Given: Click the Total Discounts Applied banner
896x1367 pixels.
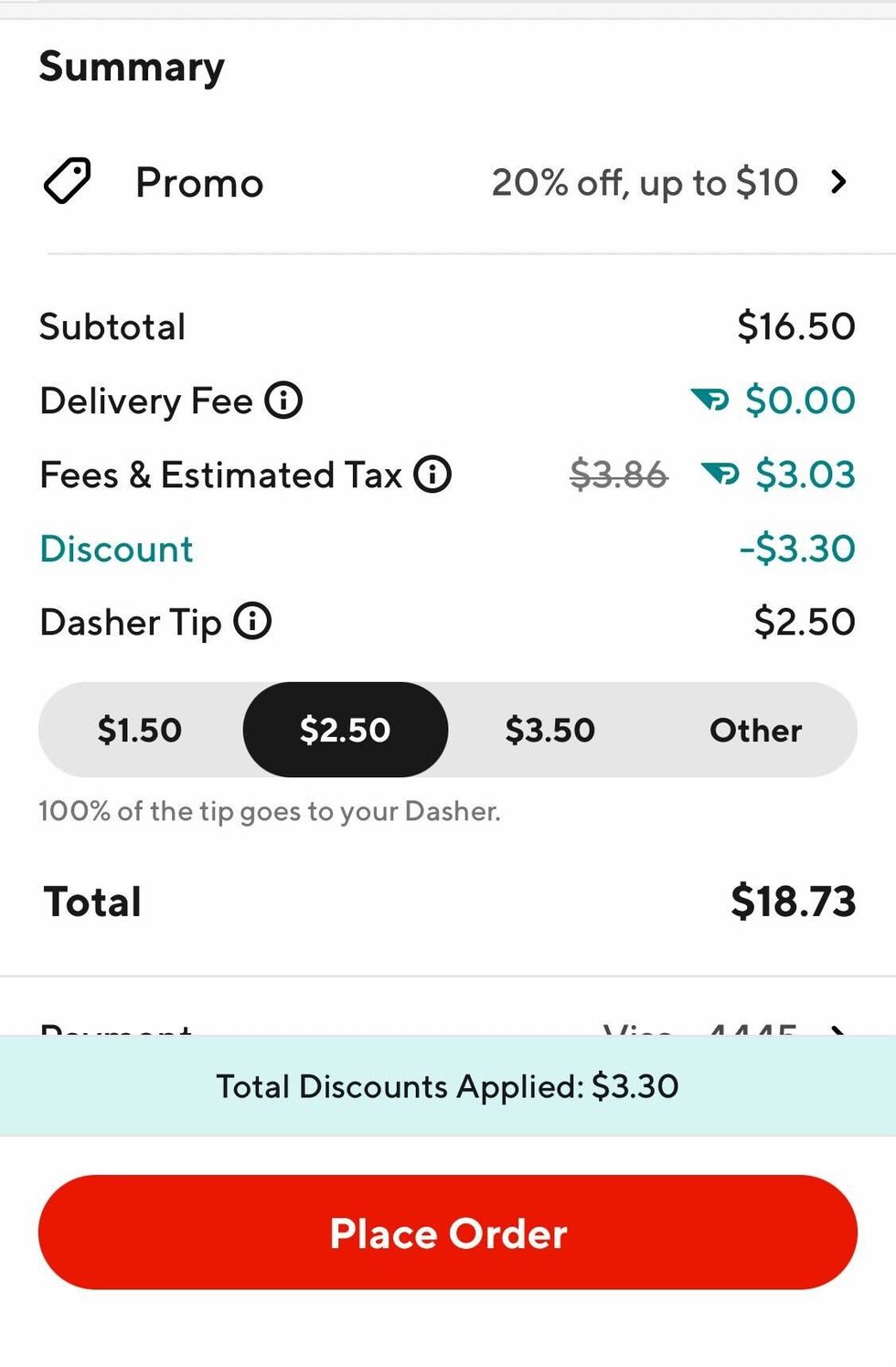Looking at the screenshot, I should click(x=448, y=1086).
